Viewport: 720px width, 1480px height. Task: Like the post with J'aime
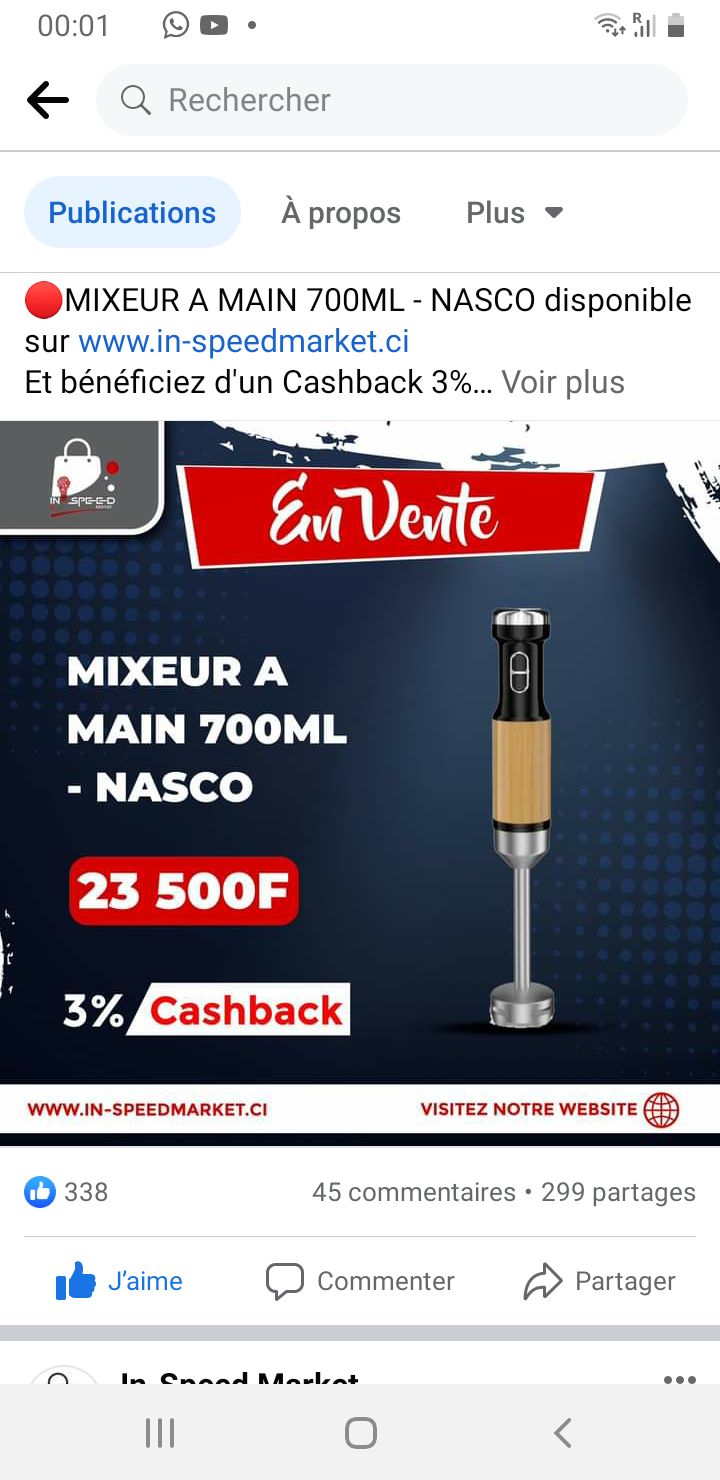(120, 1281)
